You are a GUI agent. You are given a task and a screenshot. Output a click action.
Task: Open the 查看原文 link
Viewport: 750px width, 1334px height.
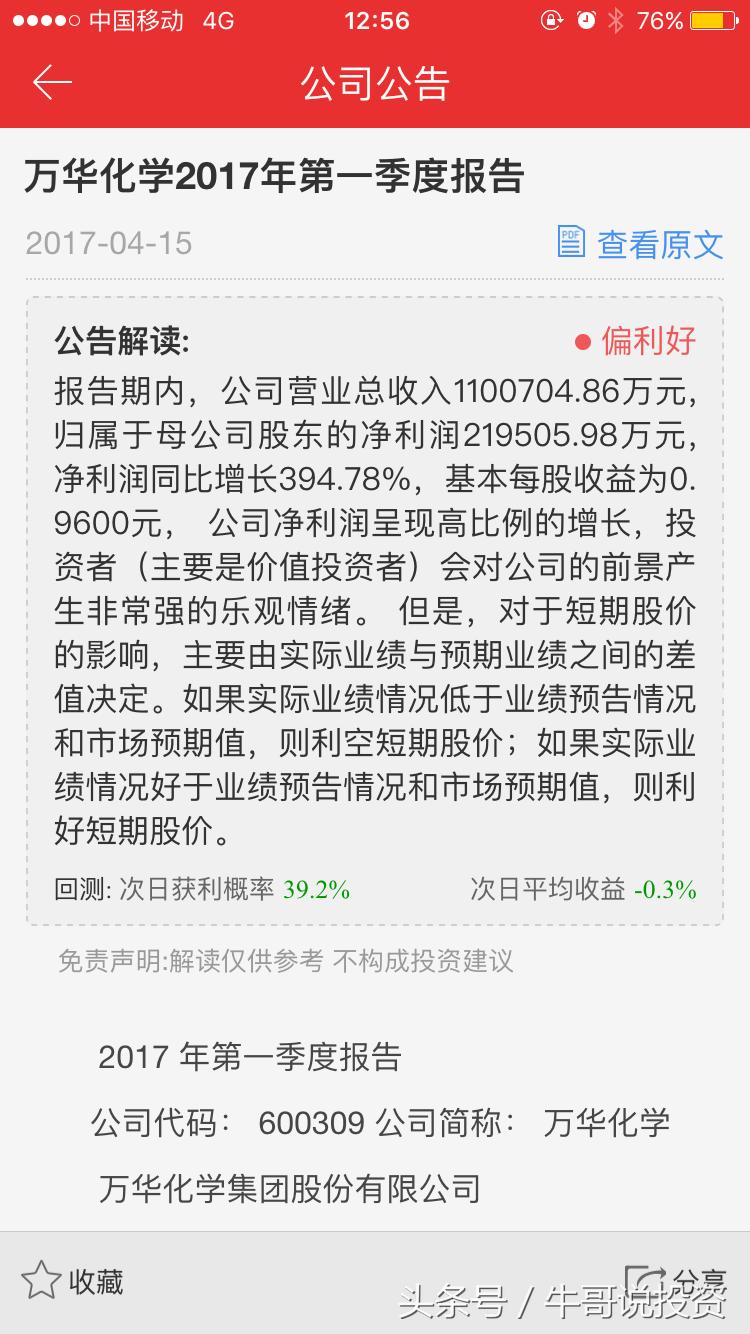[x=658, y=243]
